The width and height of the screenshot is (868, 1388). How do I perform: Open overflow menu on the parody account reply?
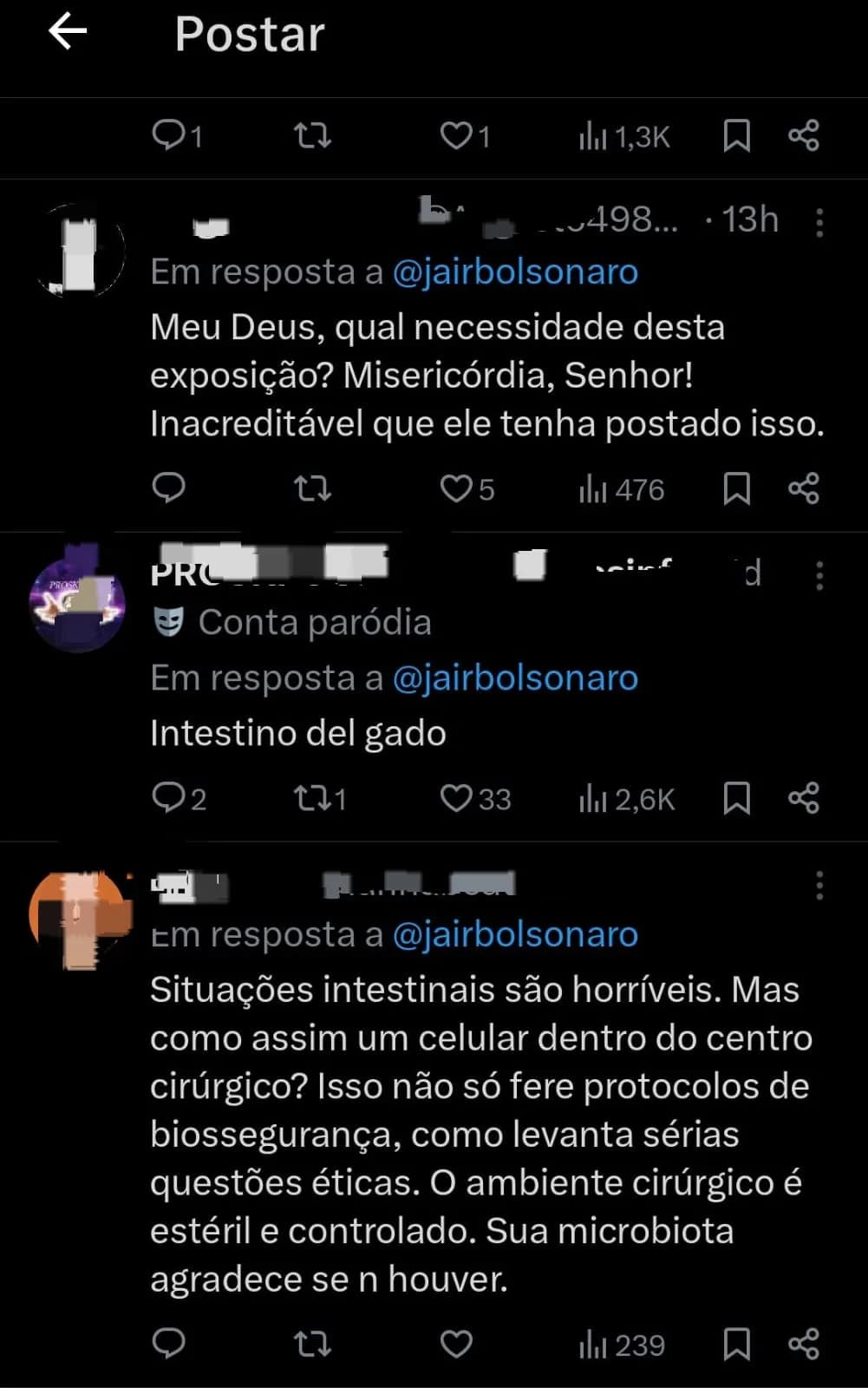tap(819, 574)
